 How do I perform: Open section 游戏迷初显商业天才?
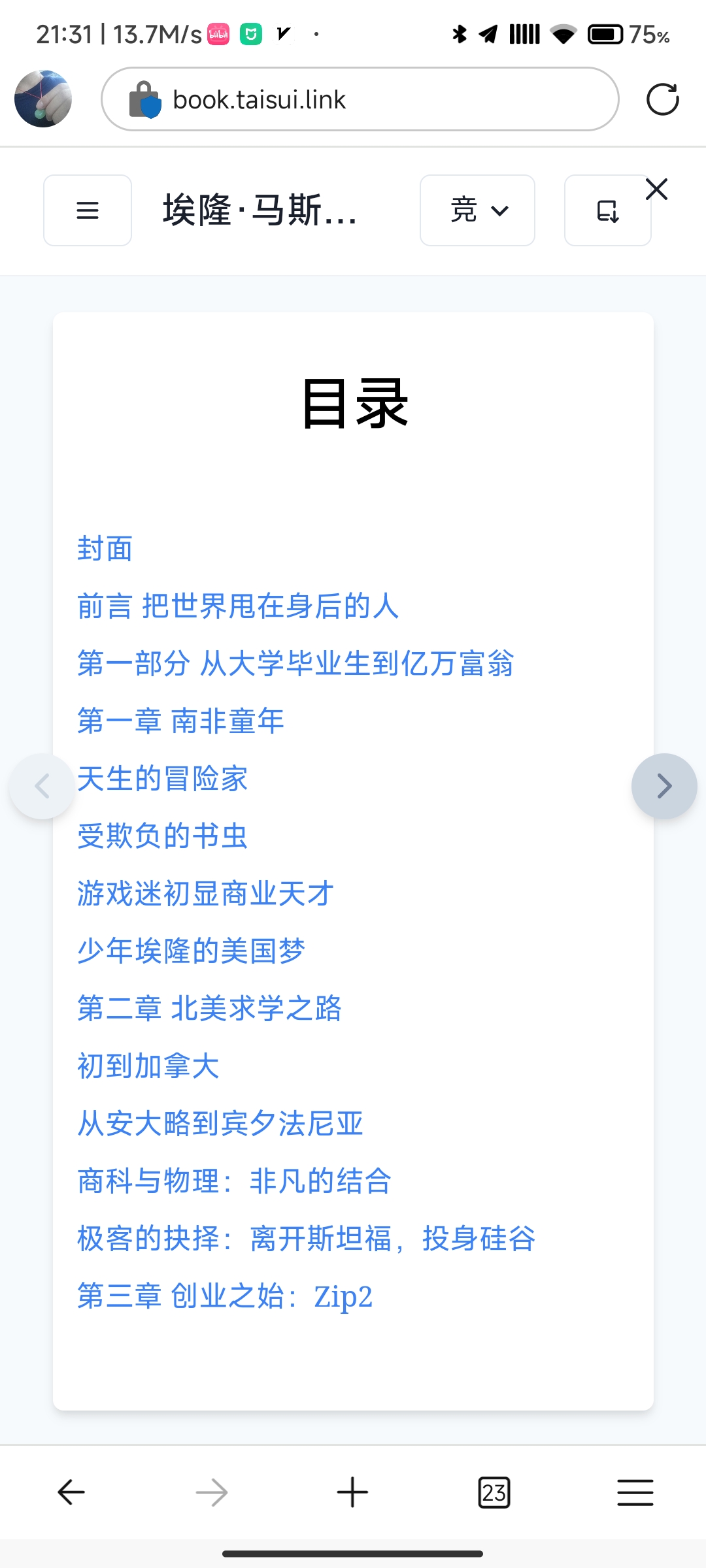pyautogui.click(x=205, y=893)
